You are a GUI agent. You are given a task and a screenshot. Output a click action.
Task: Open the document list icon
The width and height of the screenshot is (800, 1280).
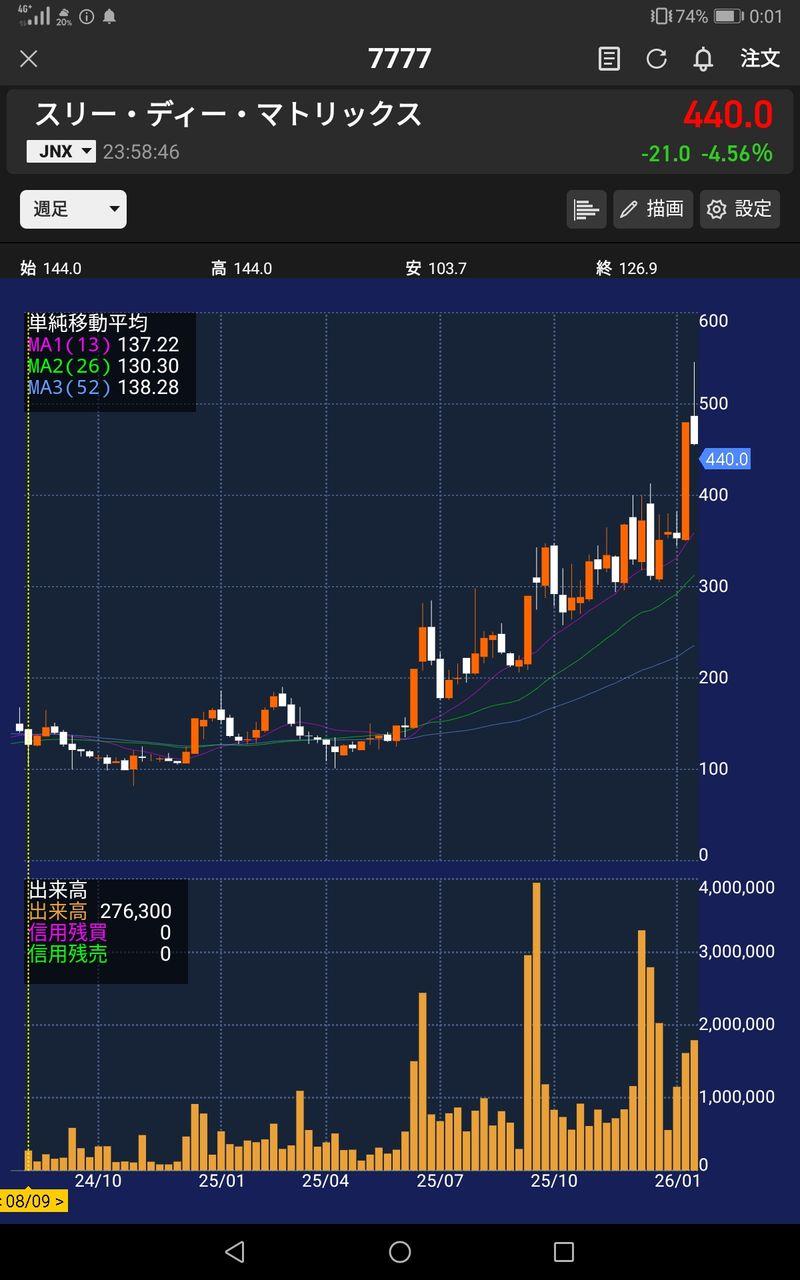[609, 59]
